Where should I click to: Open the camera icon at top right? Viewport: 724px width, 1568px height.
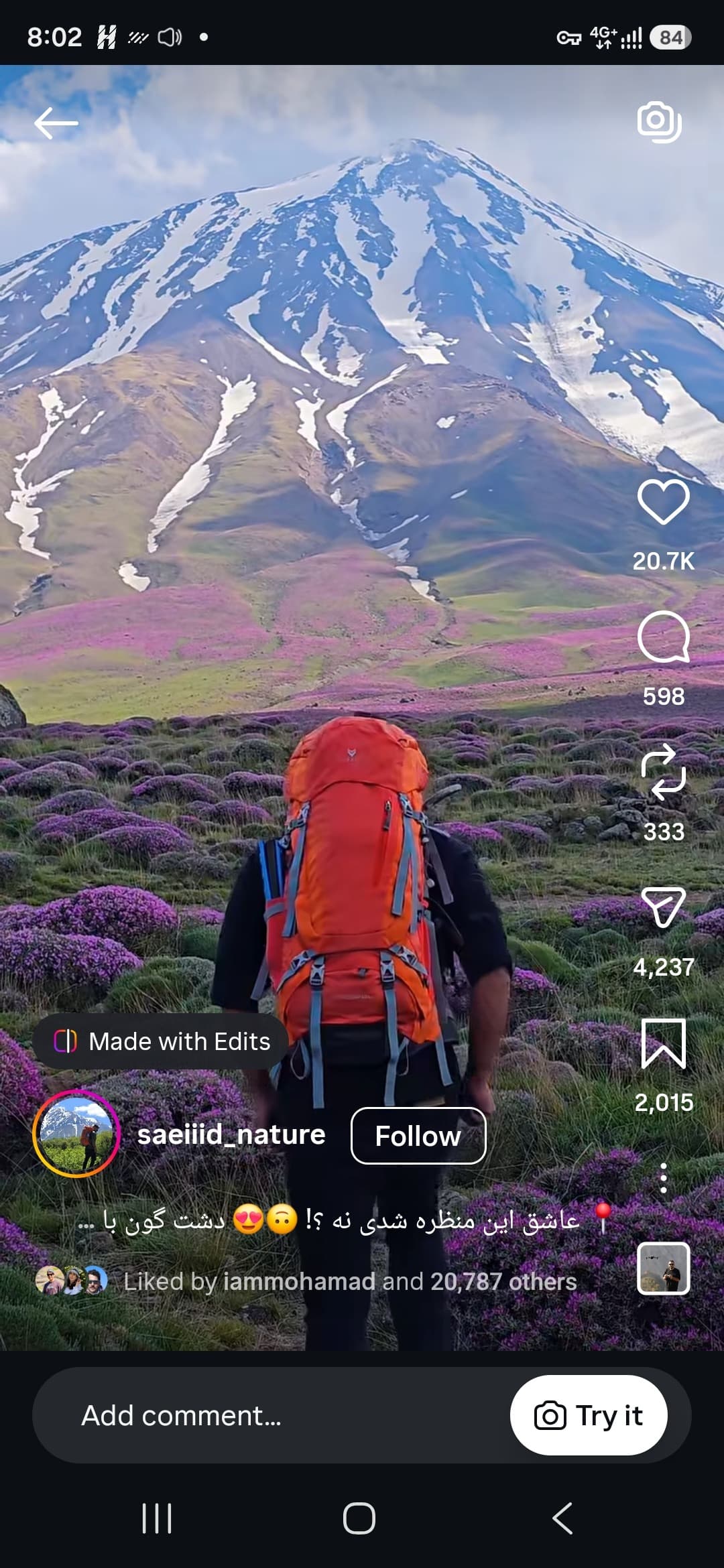pyautogui.click(x=659, y=122)
